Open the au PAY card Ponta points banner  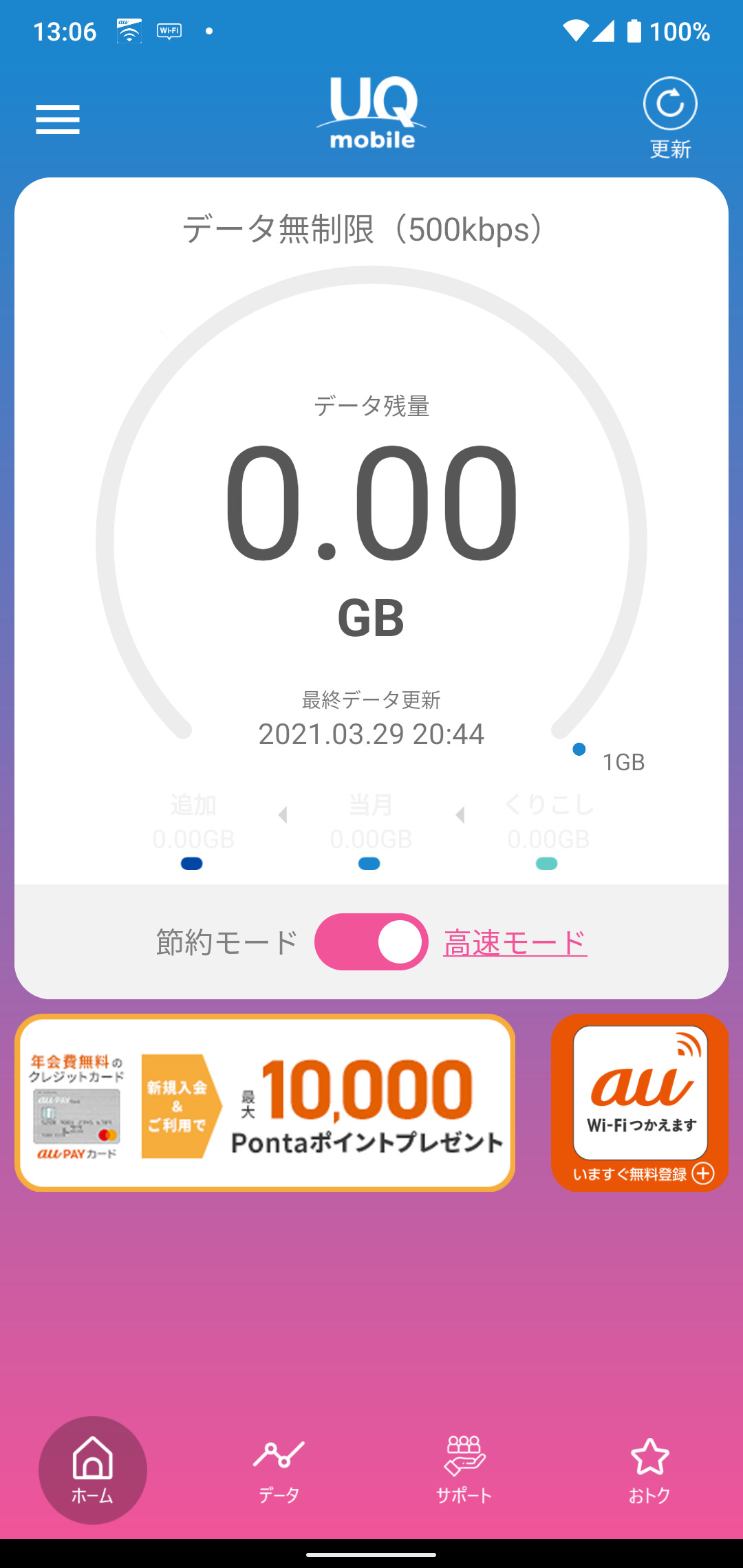tap(265, 1102)
